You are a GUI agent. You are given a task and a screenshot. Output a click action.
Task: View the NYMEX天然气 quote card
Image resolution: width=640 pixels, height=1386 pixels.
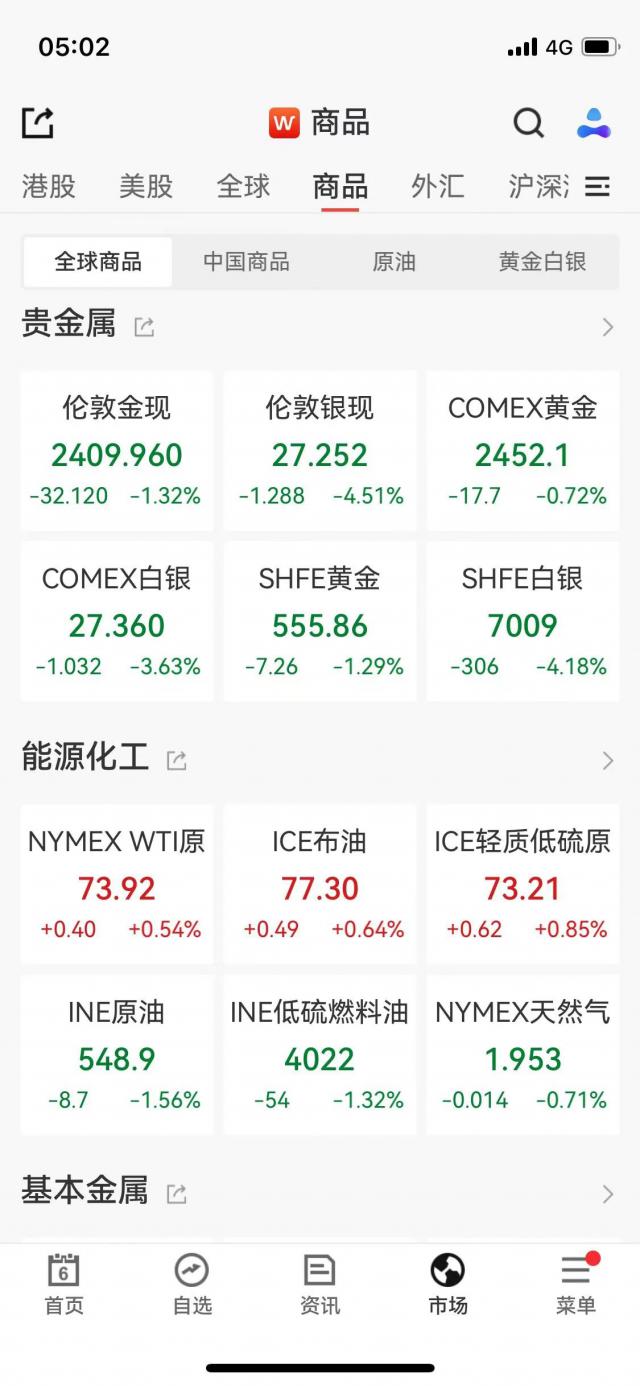point(523,1055)
